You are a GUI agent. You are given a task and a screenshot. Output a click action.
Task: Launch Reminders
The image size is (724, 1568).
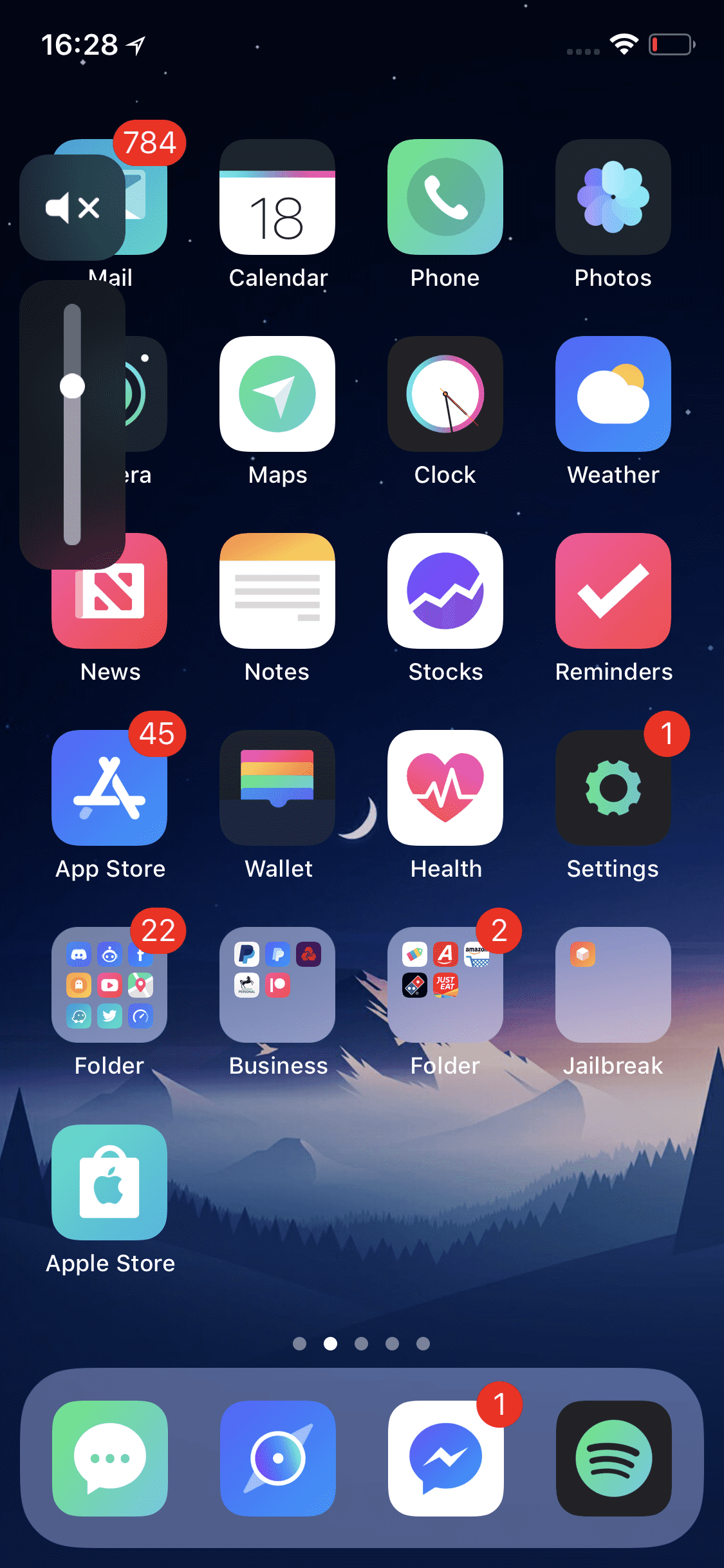pyautogui.click(x=613, y=591)
